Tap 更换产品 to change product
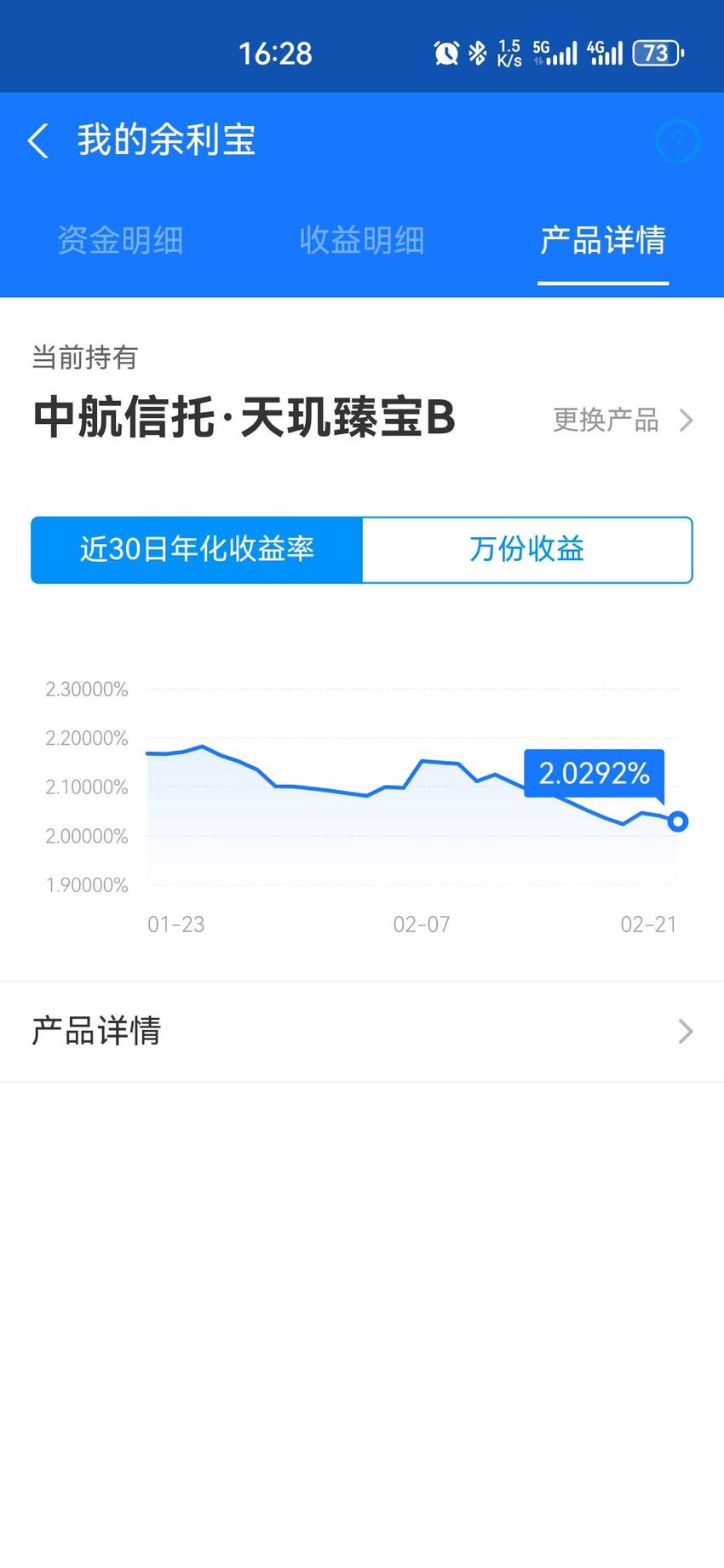724x1568 pixels. point(623,420)
